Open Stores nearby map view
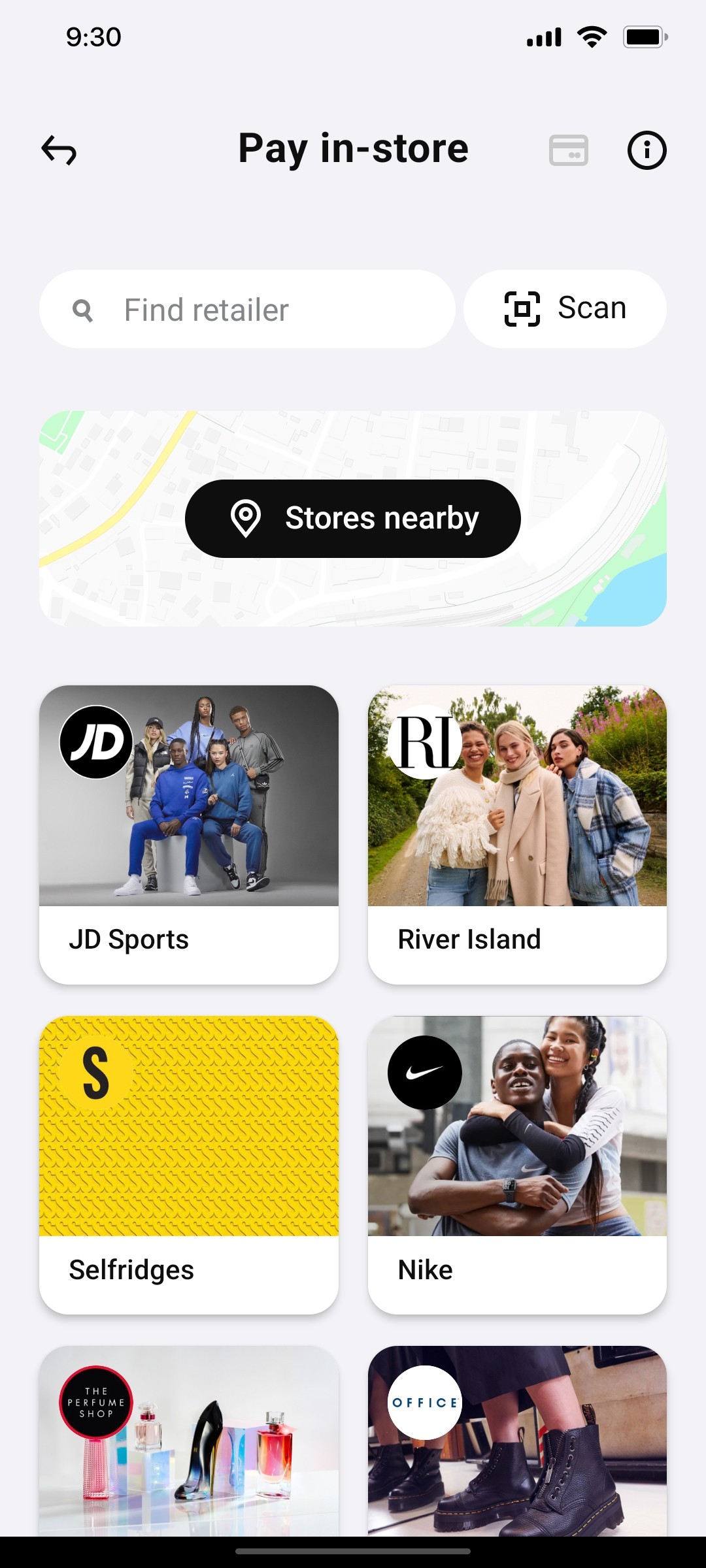This screenshot has width=706, height=1568. click(x=353, y=518)
